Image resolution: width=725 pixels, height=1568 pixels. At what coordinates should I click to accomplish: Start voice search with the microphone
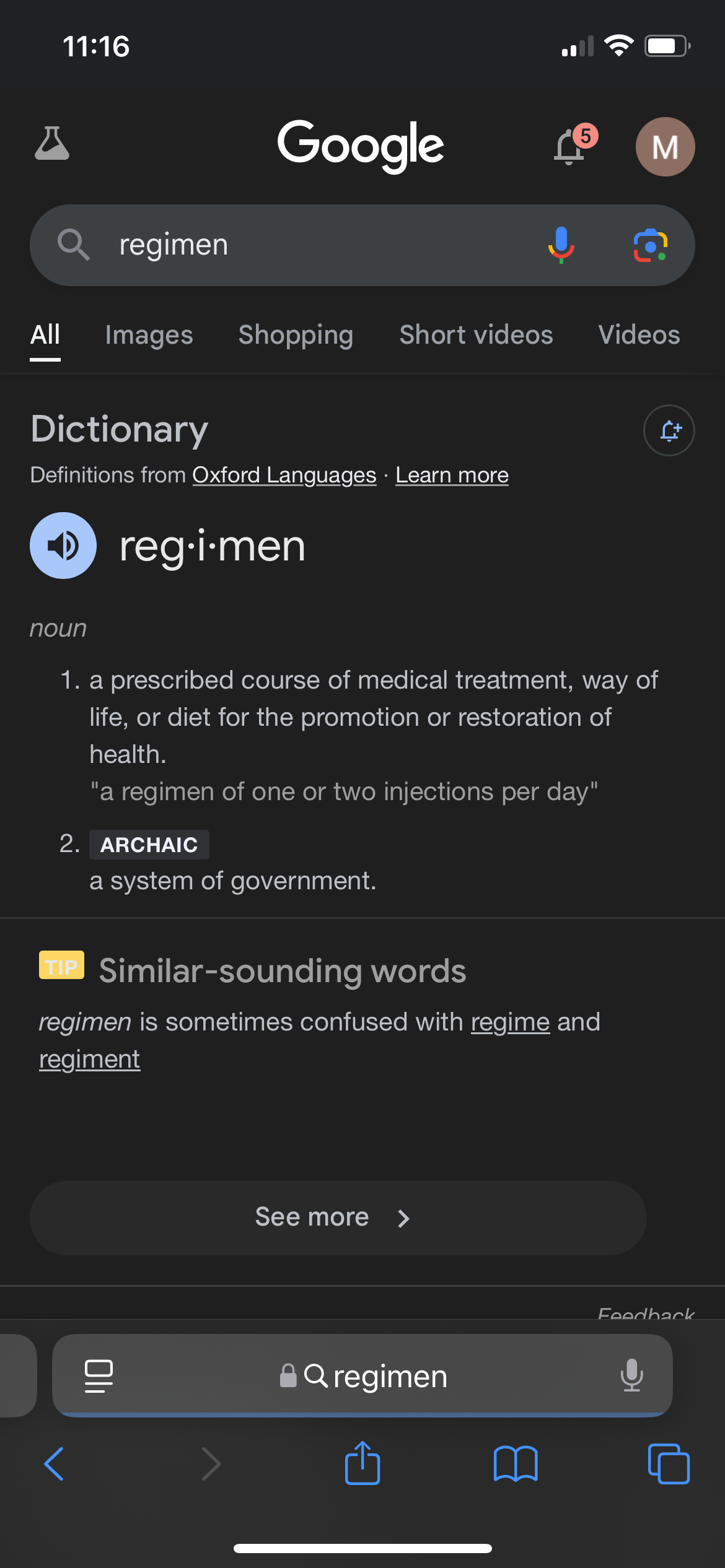[561, 245]
